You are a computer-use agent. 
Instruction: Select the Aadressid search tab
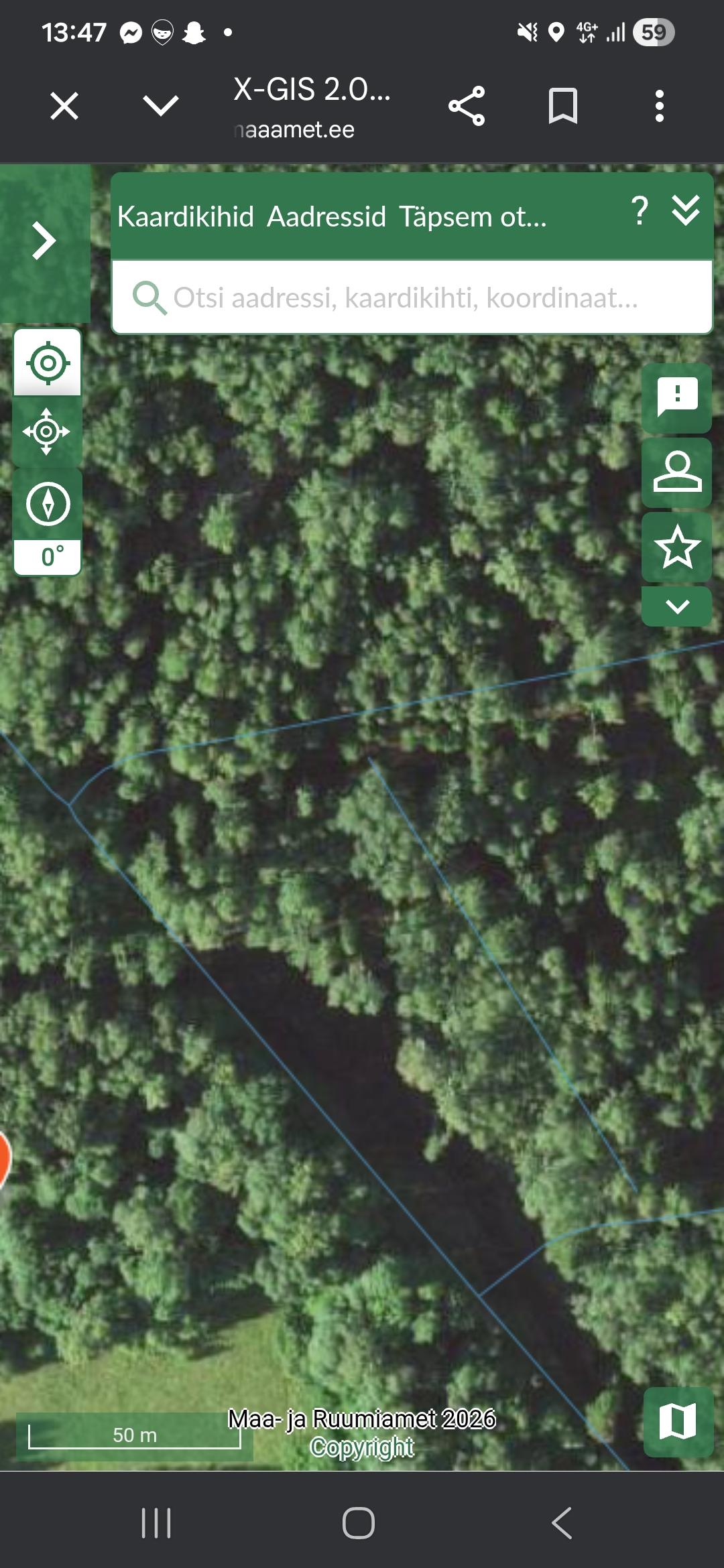326,217
